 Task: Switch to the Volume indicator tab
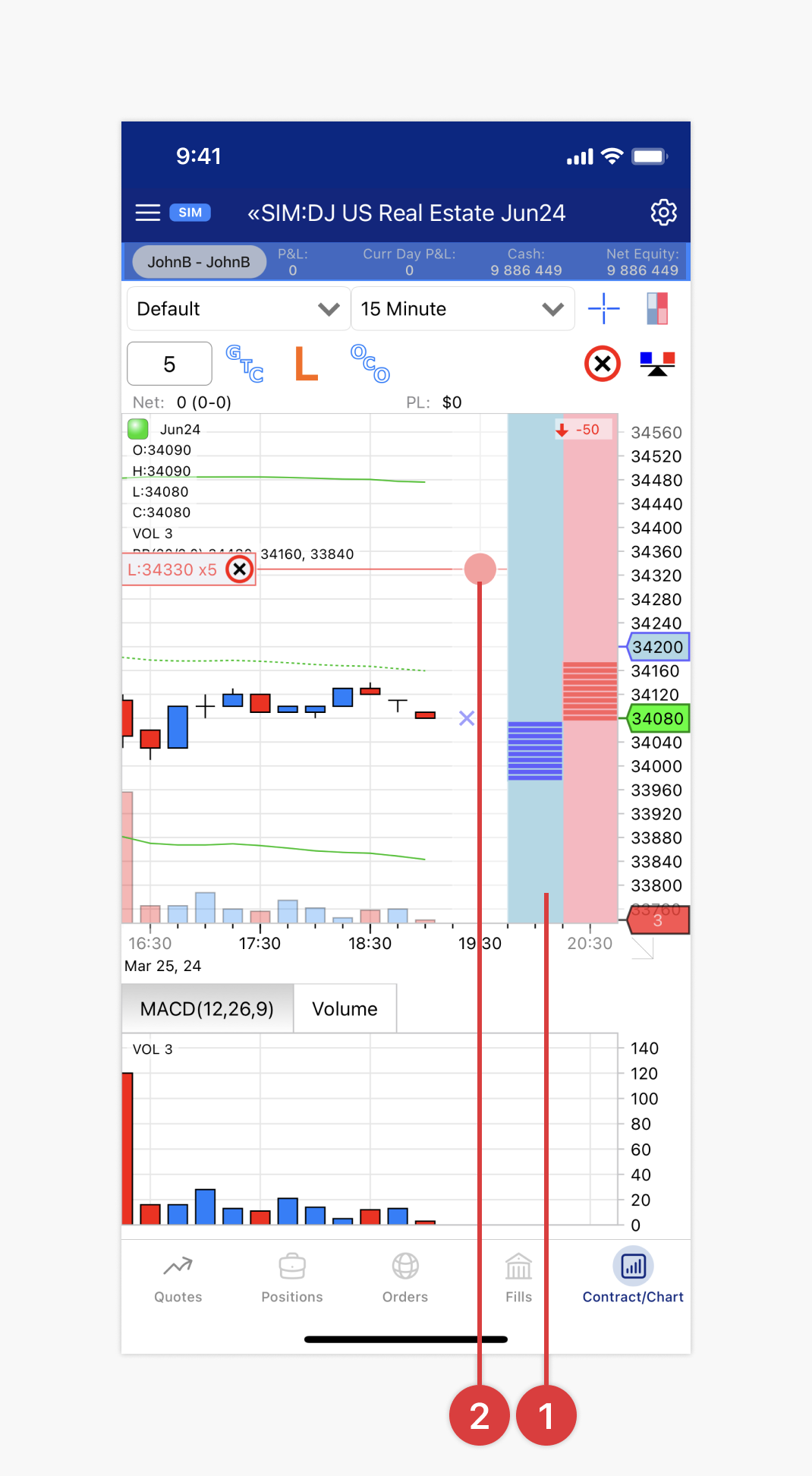[x=345, y=1008]
